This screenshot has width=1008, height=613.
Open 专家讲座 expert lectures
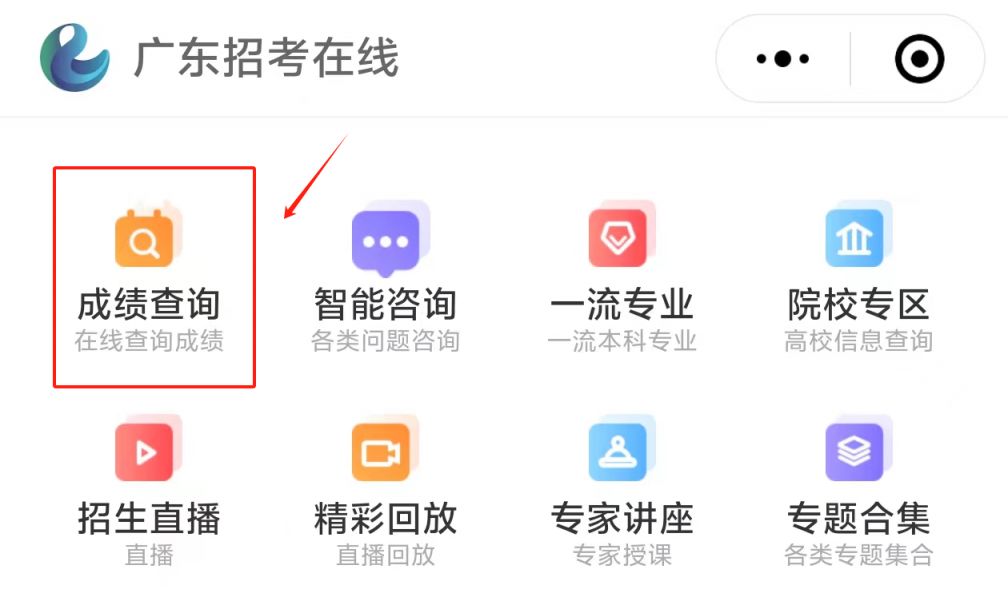(621, 455)
